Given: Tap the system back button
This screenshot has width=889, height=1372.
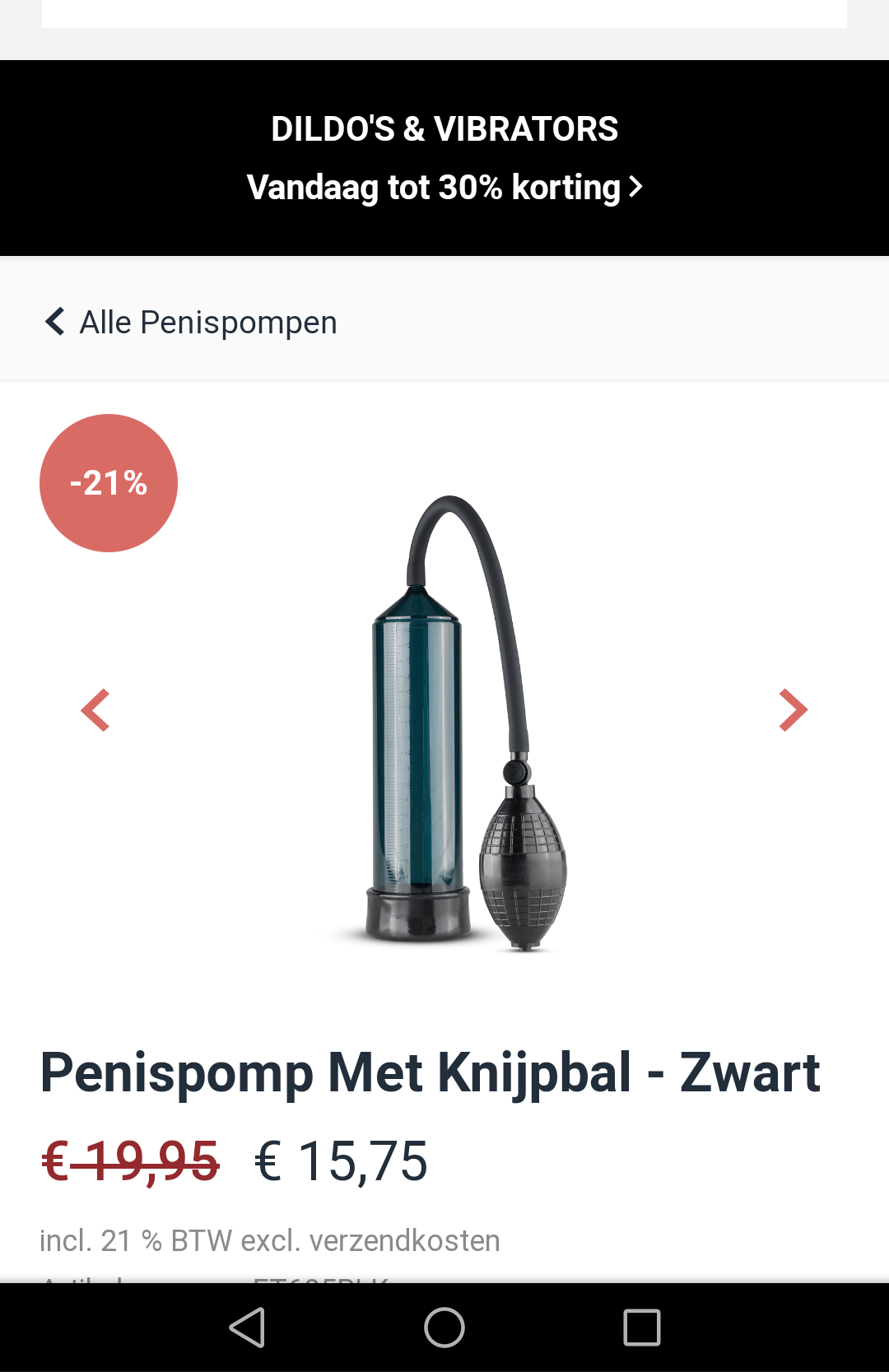Looking at the screenshot, I should pos(247,1327).
